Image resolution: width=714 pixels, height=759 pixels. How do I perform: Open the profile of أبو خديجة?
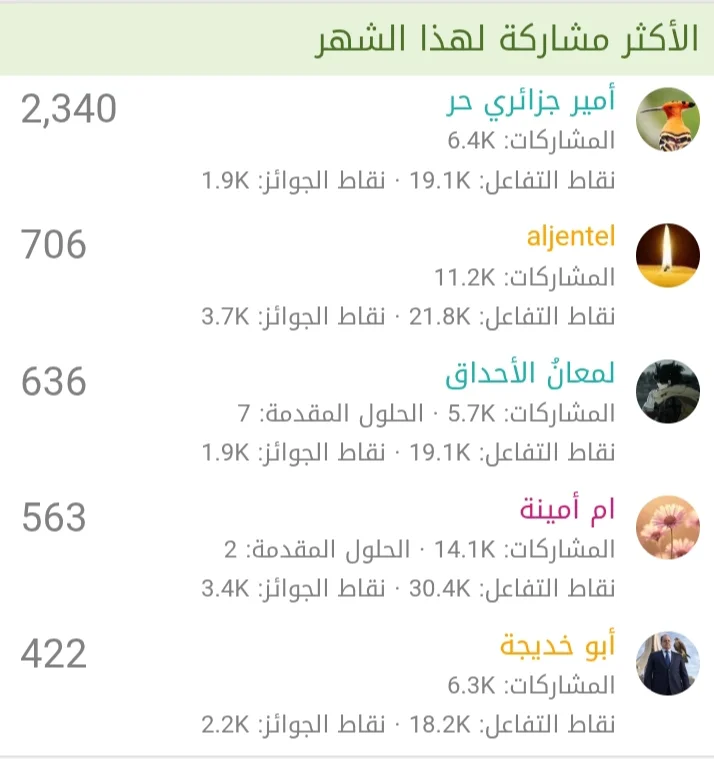(x=557, y=646)
